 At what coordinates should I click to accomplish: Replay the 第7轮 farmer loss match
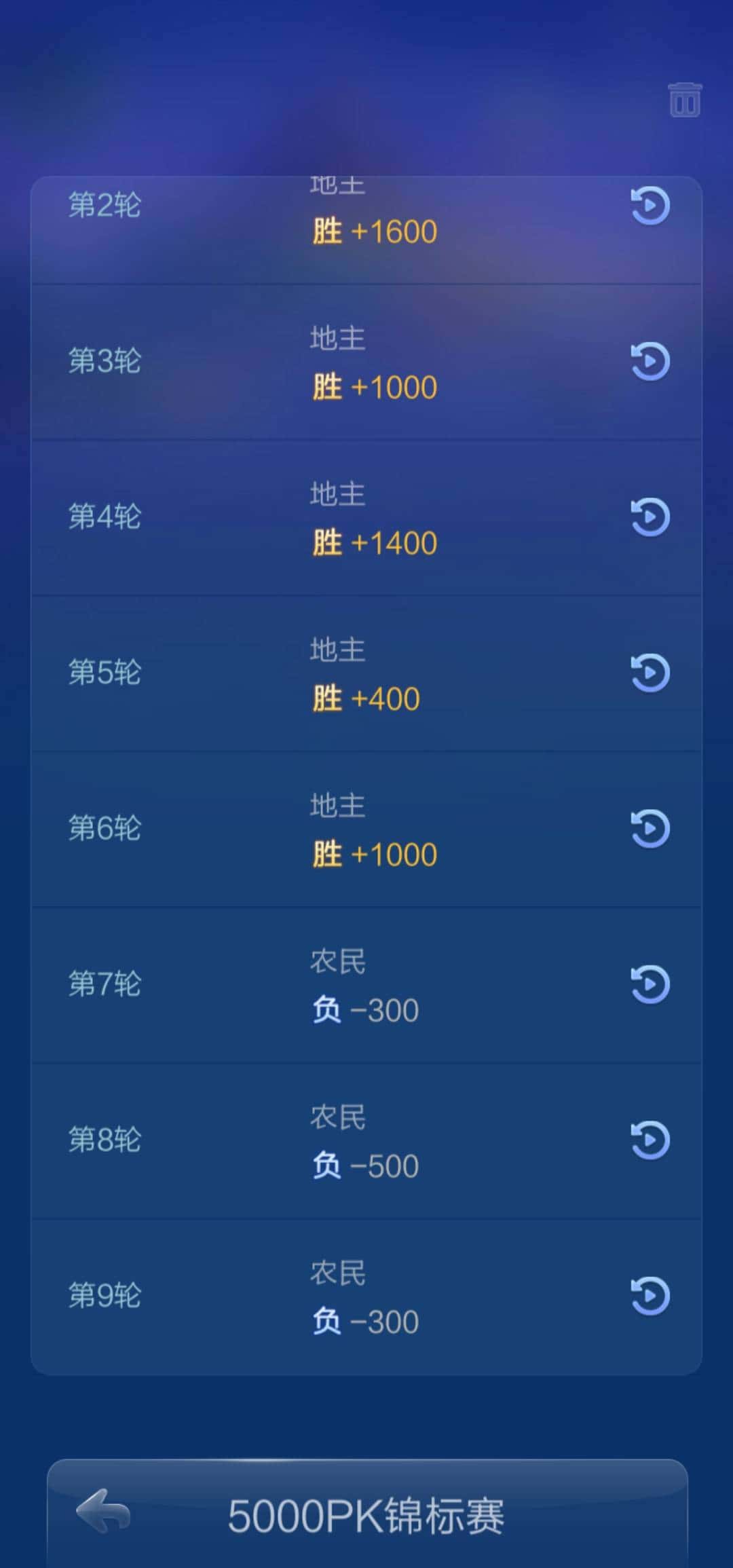coord(650,984)
